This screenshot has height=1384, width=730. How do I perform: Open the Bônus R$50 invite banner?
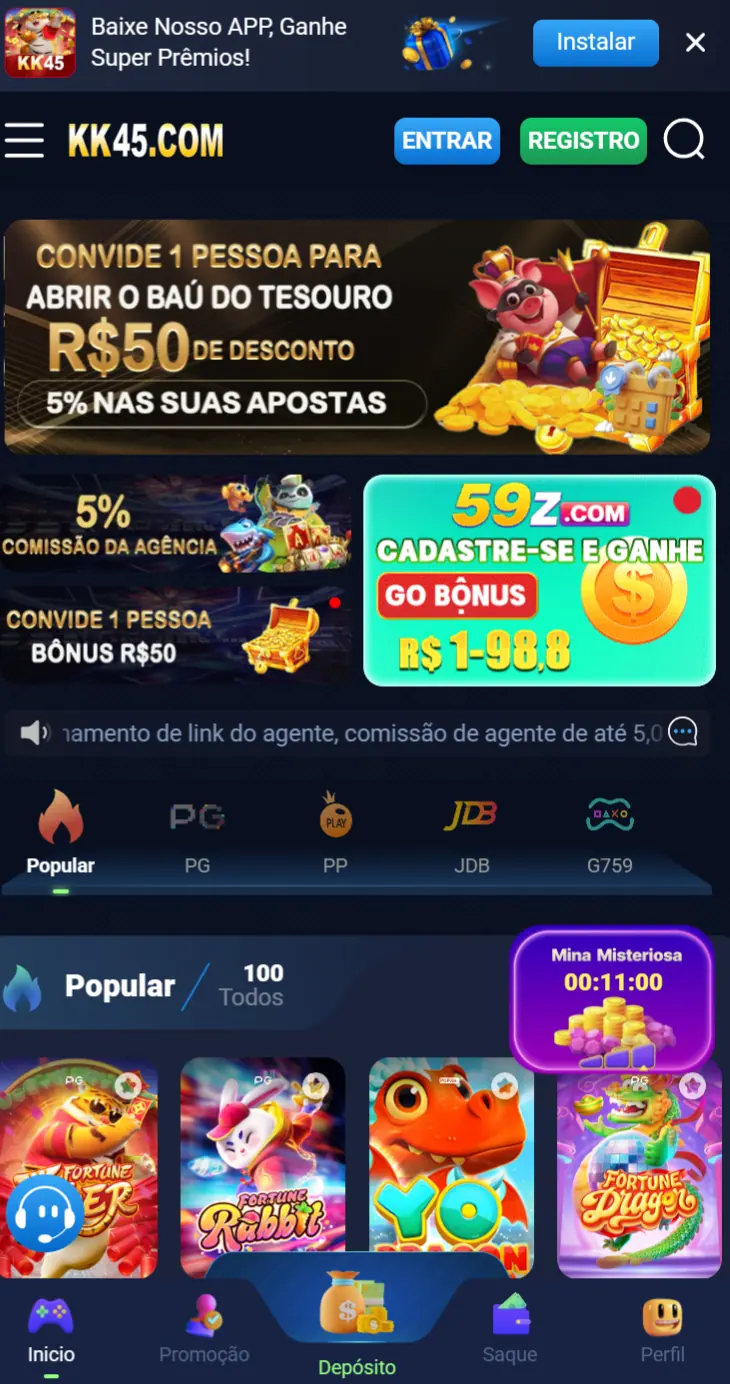coord(176,635)
